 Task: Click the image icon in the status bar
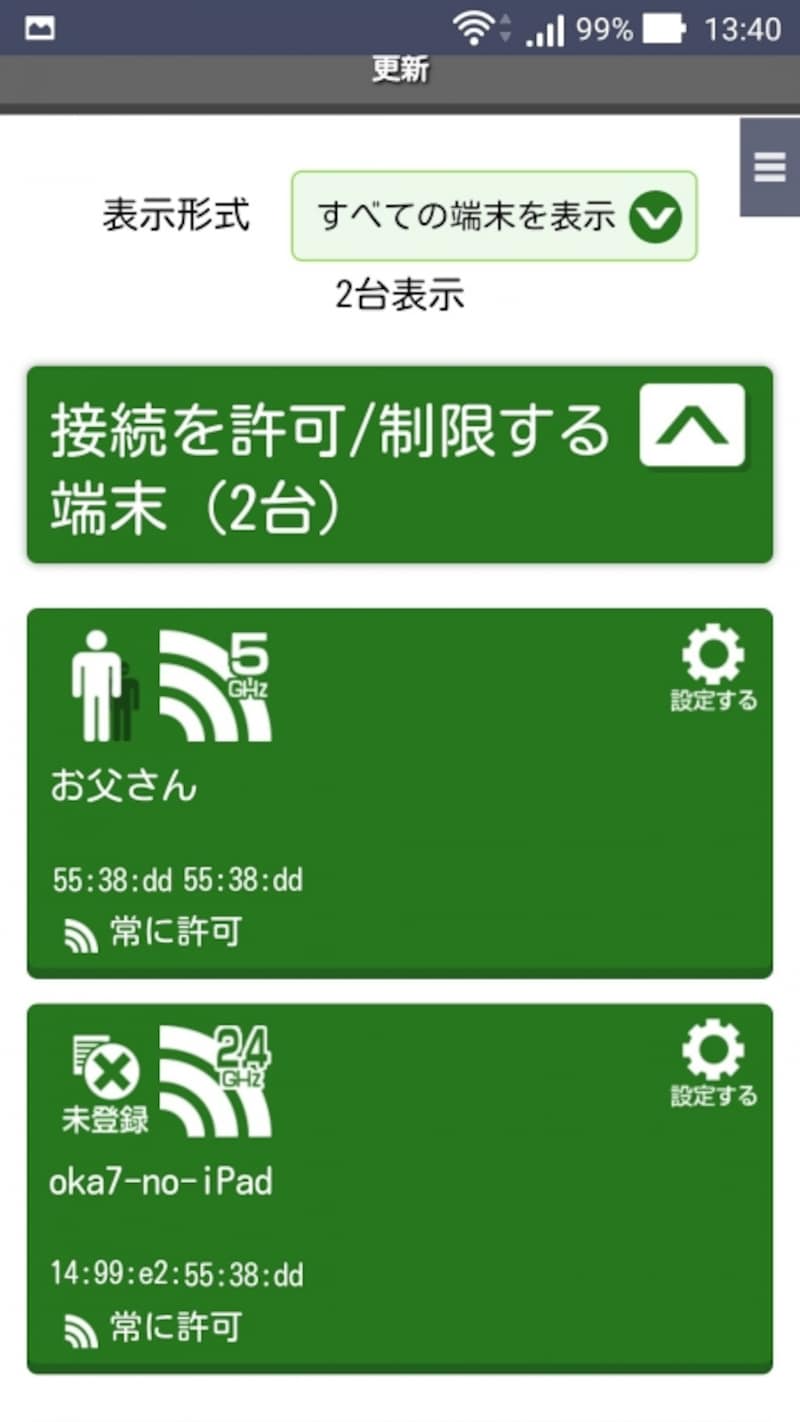[x=38, y=25]
